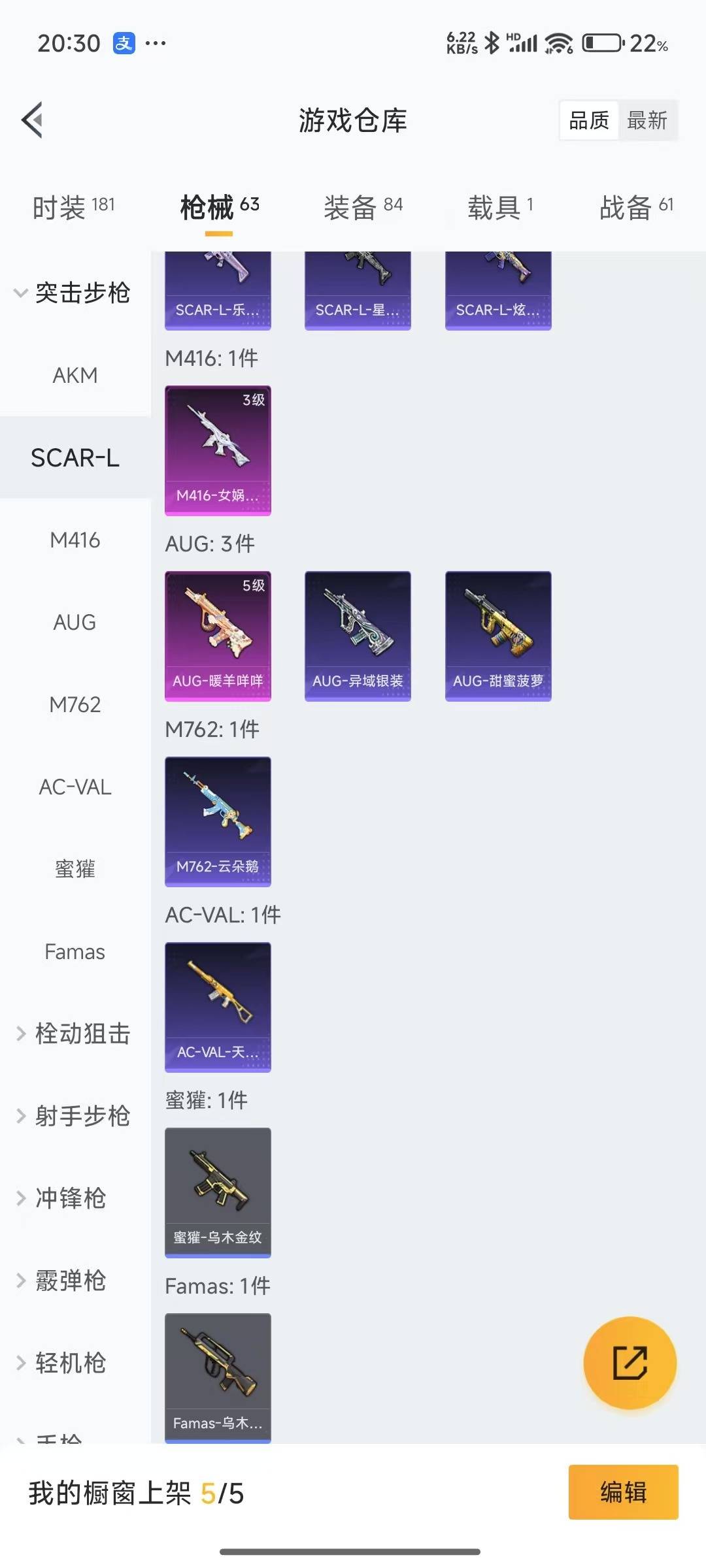Switch to the 装备 tab
Image resolution: width=706 pixels, height=1568 pixels.
(363, 207)
